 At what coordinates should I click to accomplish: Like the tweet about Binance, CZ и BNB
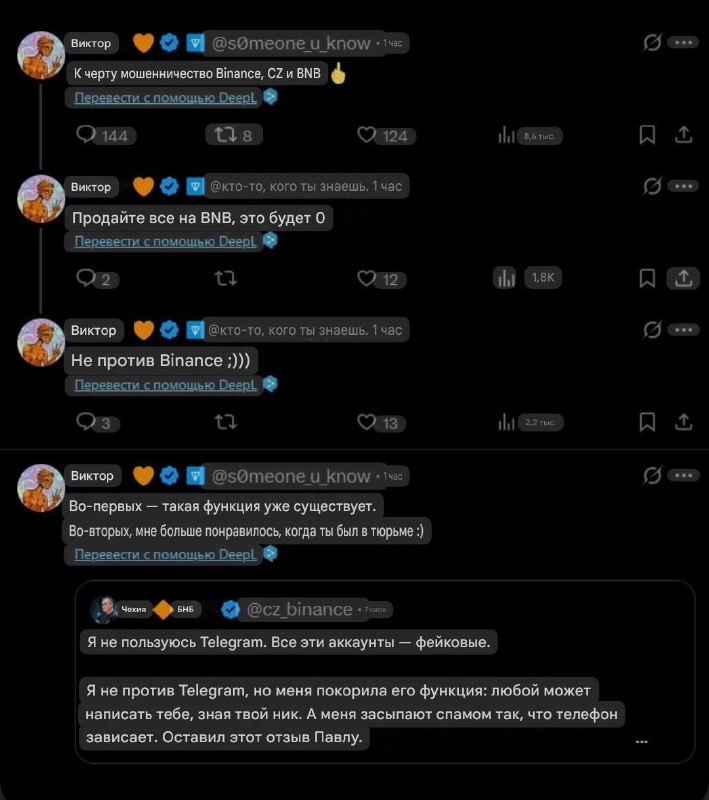tap(366, 135)
